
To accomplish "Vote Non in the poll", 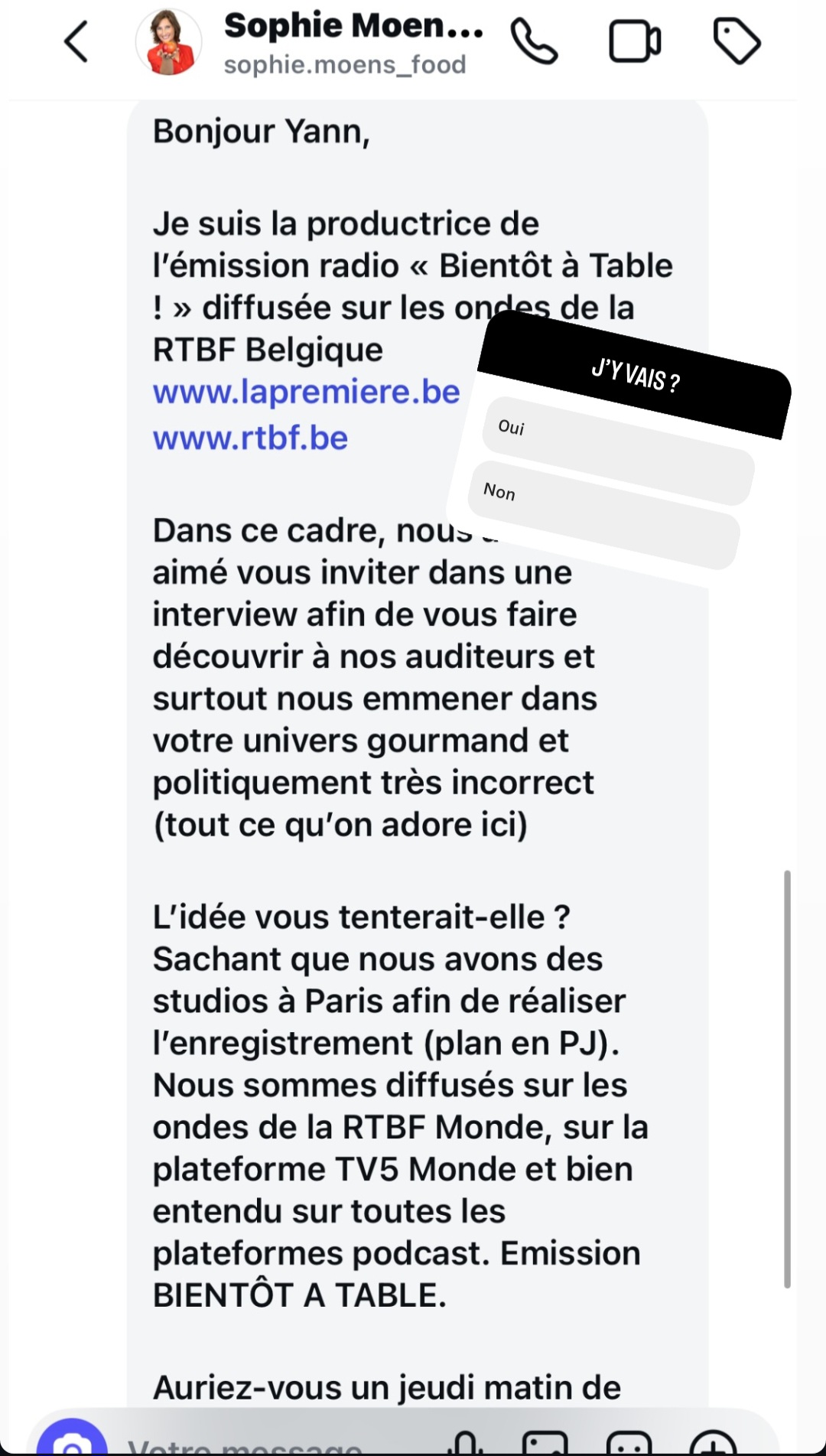I will pyautogui.click(x=603, y=514).
